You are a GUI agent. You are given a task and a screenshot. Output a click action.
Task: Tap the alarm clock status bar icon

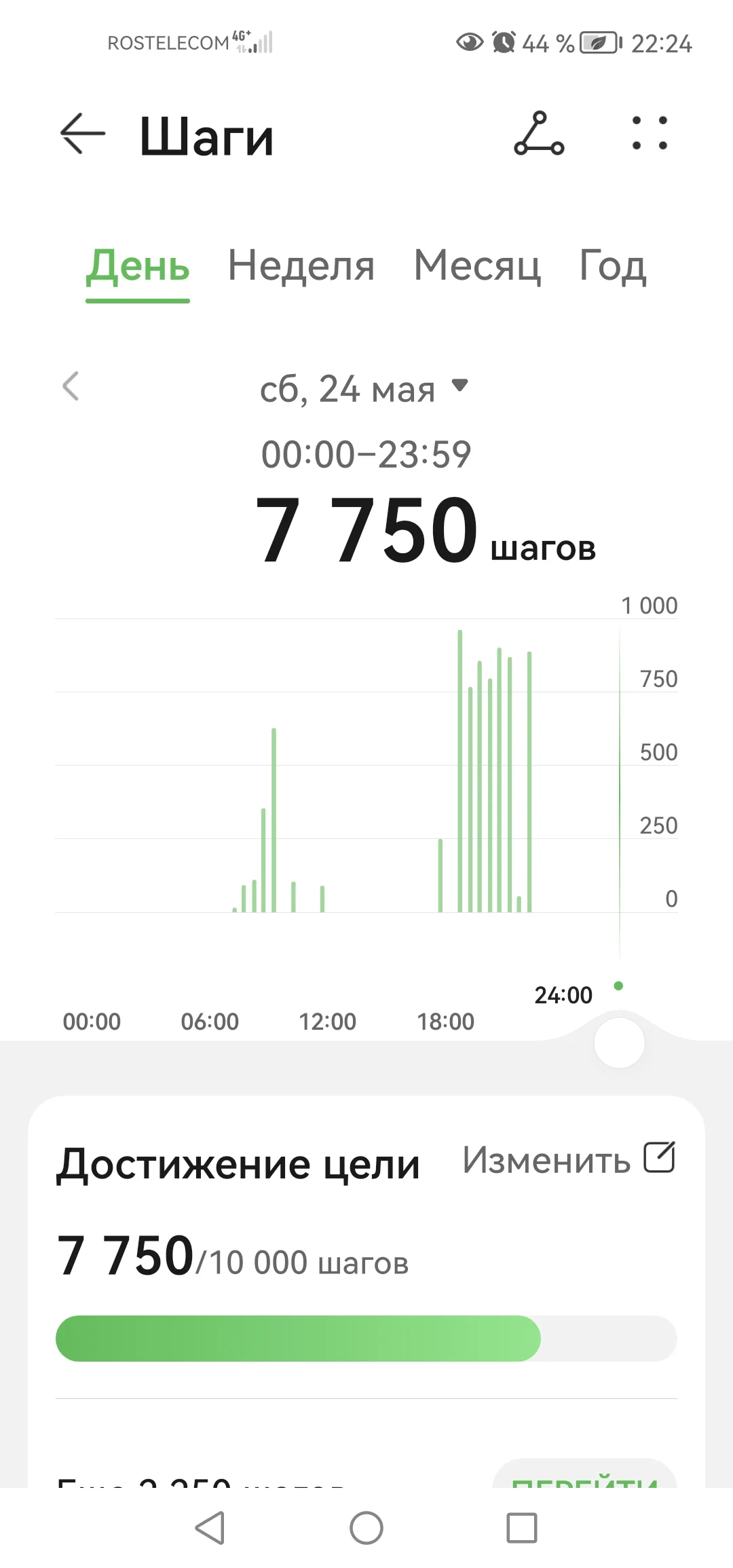point(502,43)
